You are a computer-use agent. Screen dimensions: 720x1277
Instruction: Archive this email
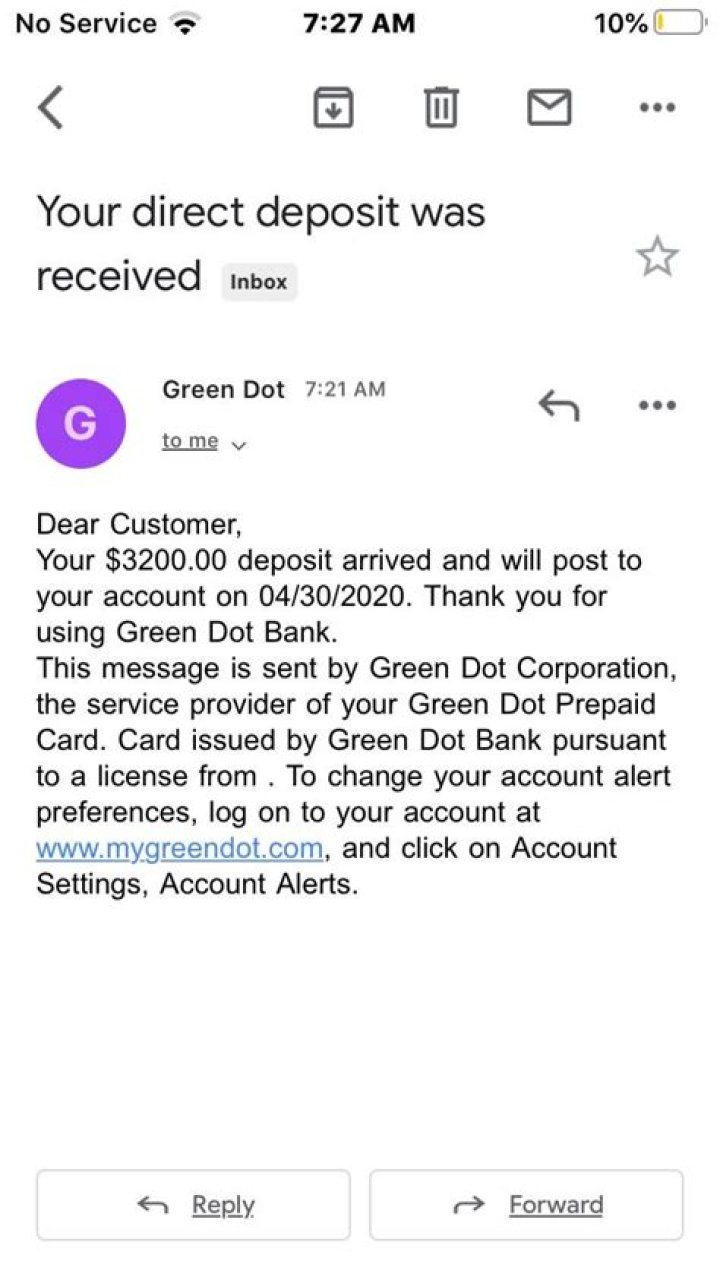(x=334, y=107)
